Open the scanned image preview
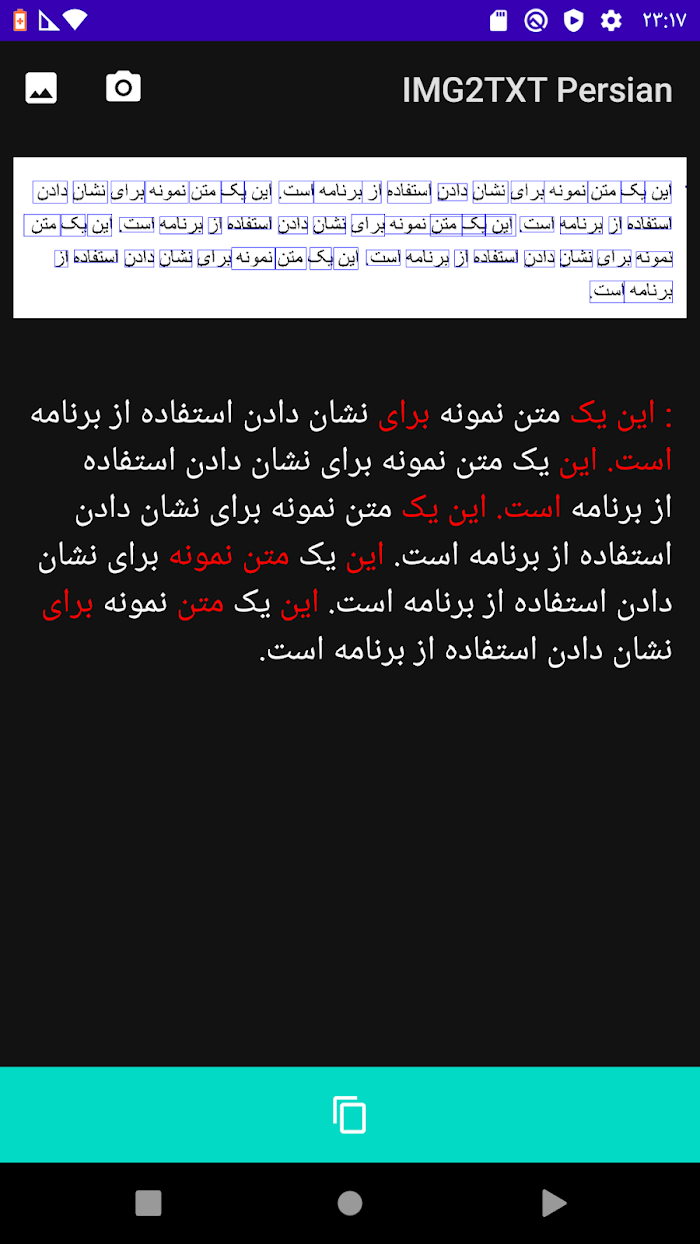This screenshot has width=700, height=1244. tap(350, 238)
